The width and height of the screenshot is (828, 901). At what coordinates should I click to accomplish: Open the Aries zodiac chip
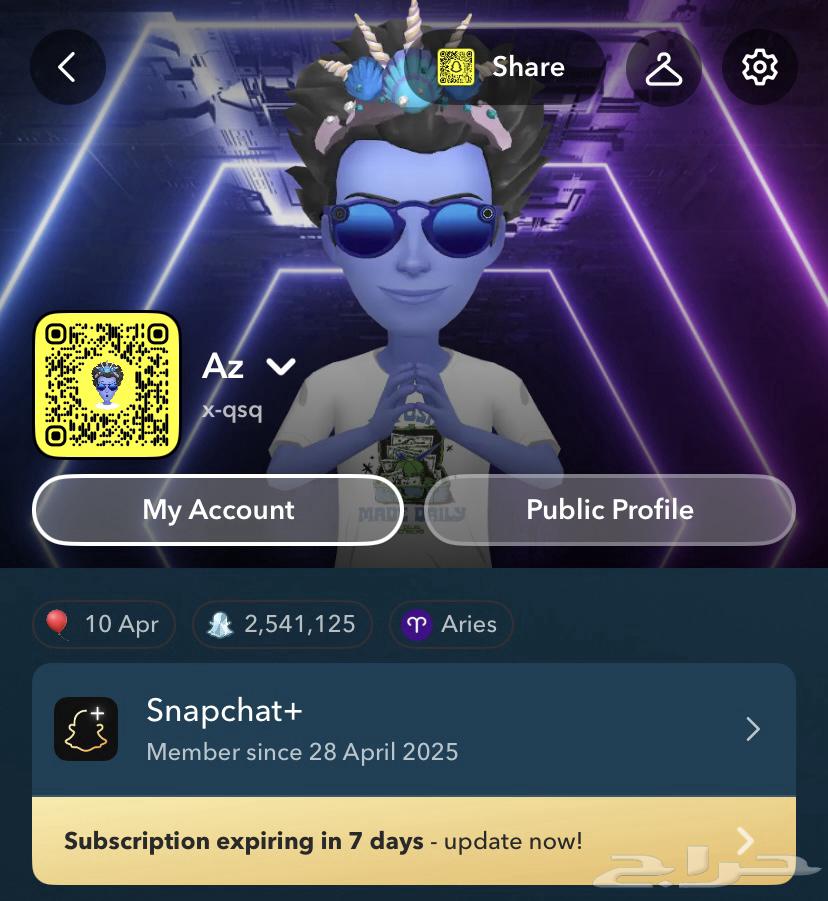[451, 624]
